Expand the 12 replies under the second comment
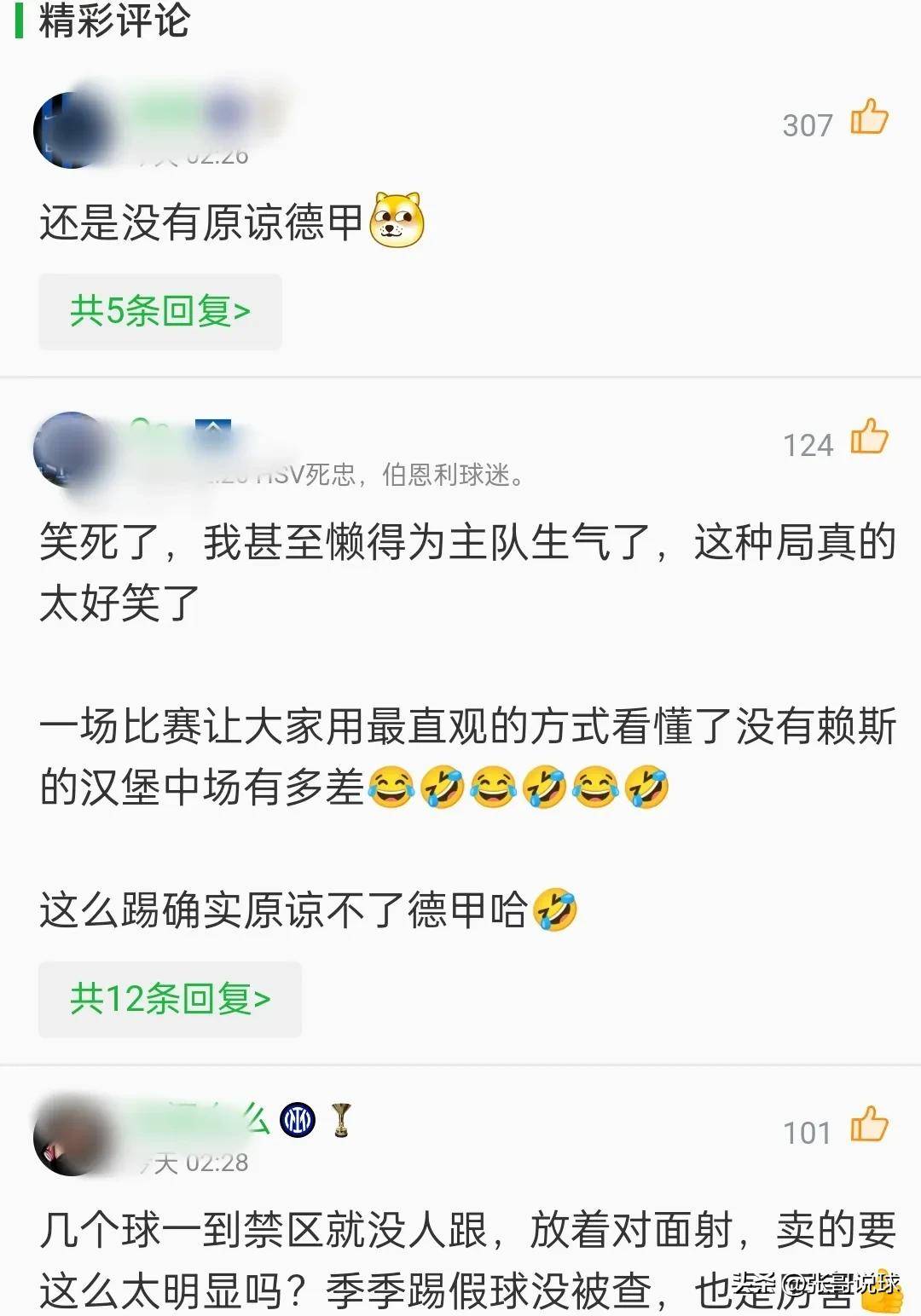This screenshot has width=921, height=1316. point(169,999)
